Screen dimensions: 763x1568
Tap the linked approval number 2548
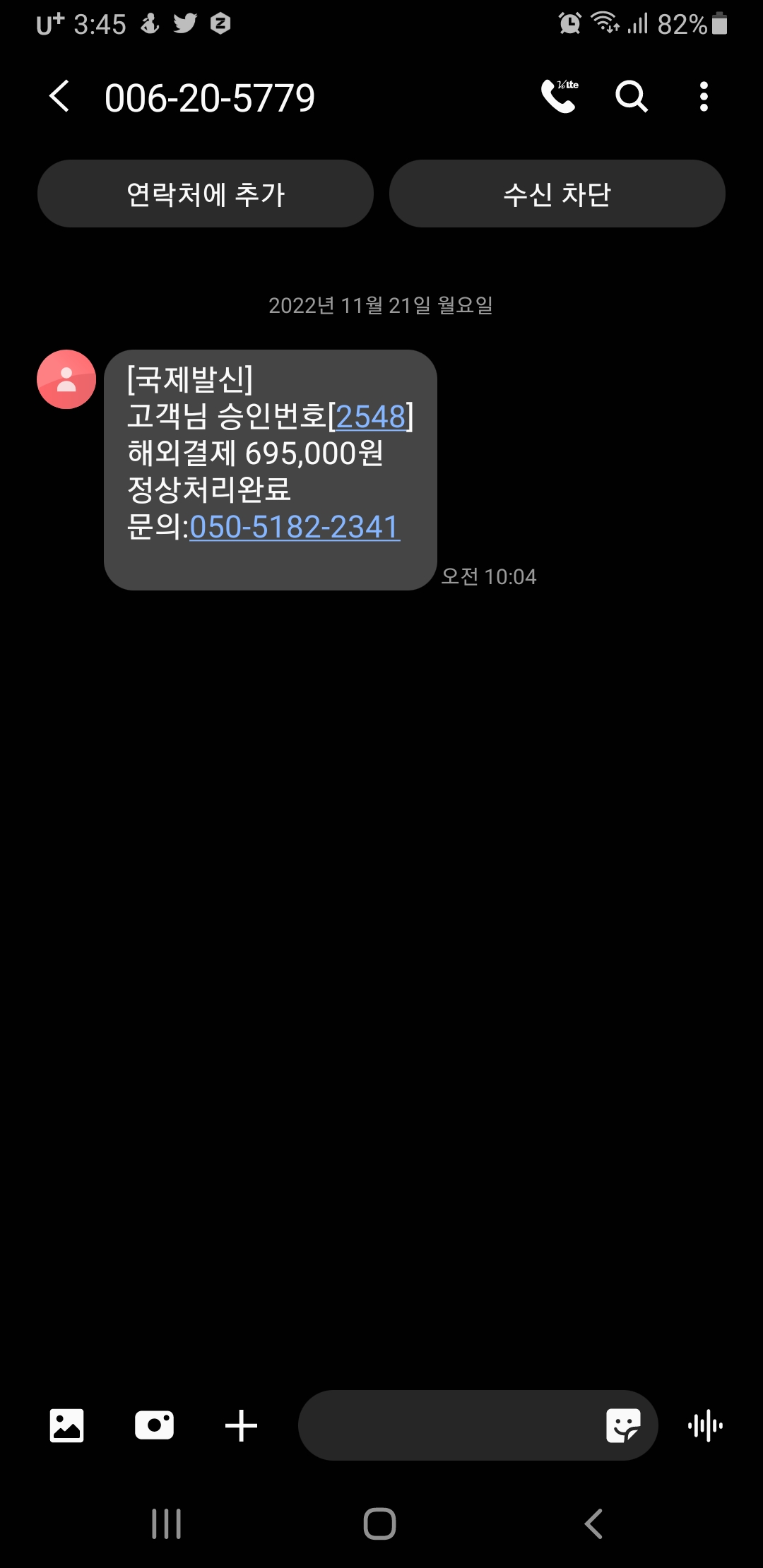tap(371, 416)
